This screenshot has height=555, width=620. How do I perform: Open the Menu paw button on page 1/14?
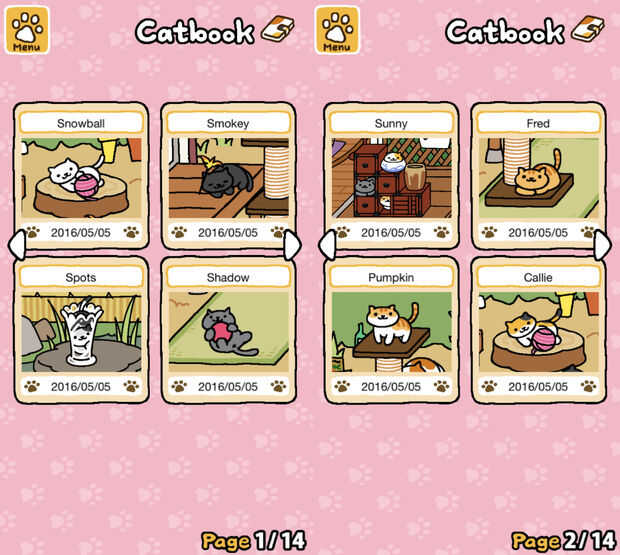(x=27, y=30)
